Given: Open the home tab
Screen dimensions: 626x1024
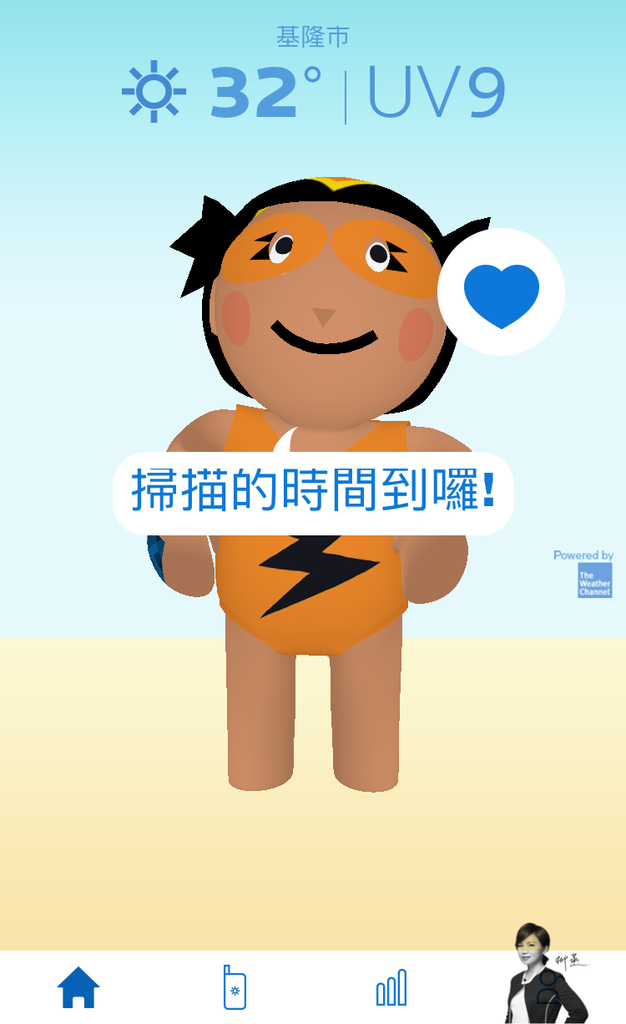Looking at the screenshot, I should tap(78, 987).
